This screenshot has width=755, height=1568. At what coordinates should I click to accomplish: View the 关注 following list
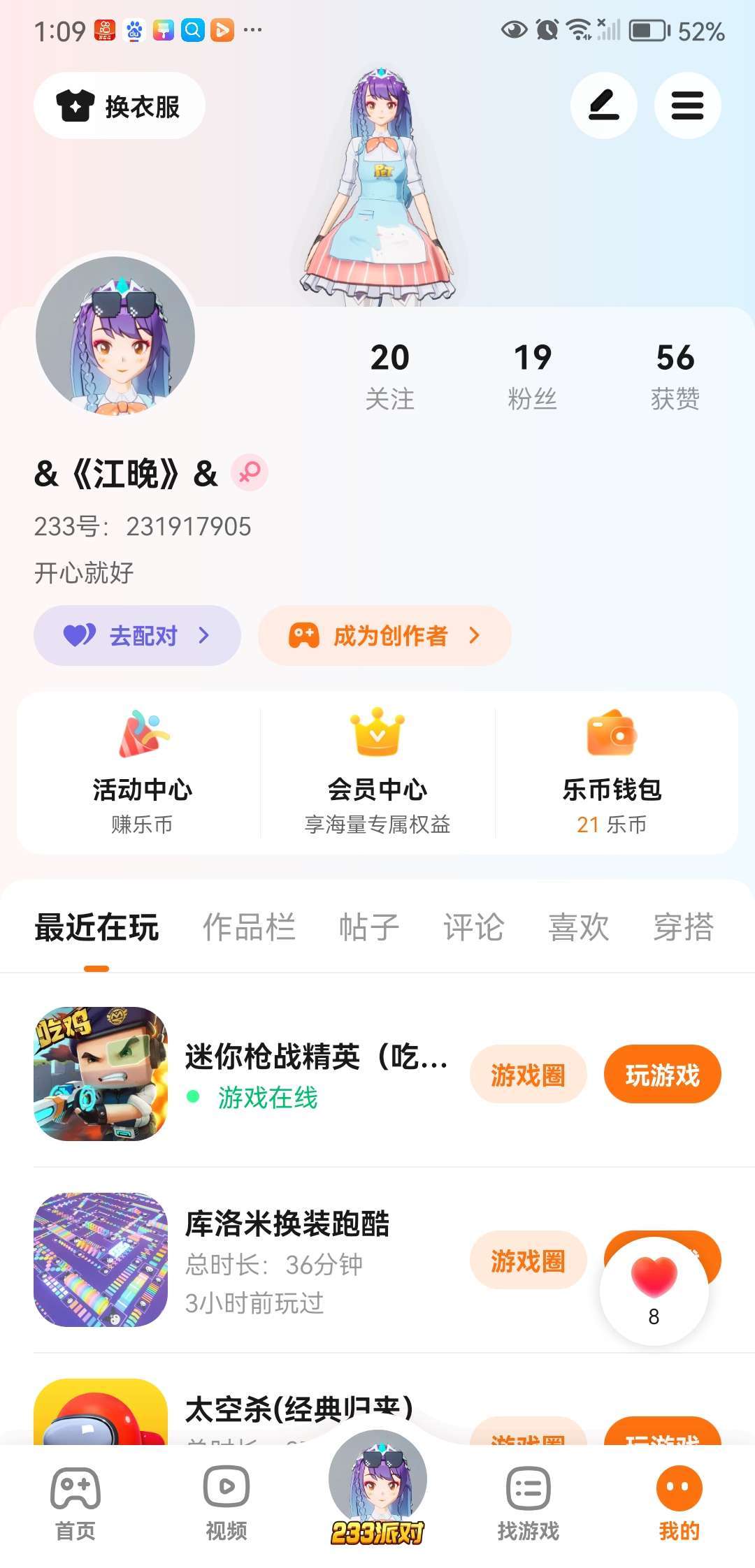coord(389,376)
